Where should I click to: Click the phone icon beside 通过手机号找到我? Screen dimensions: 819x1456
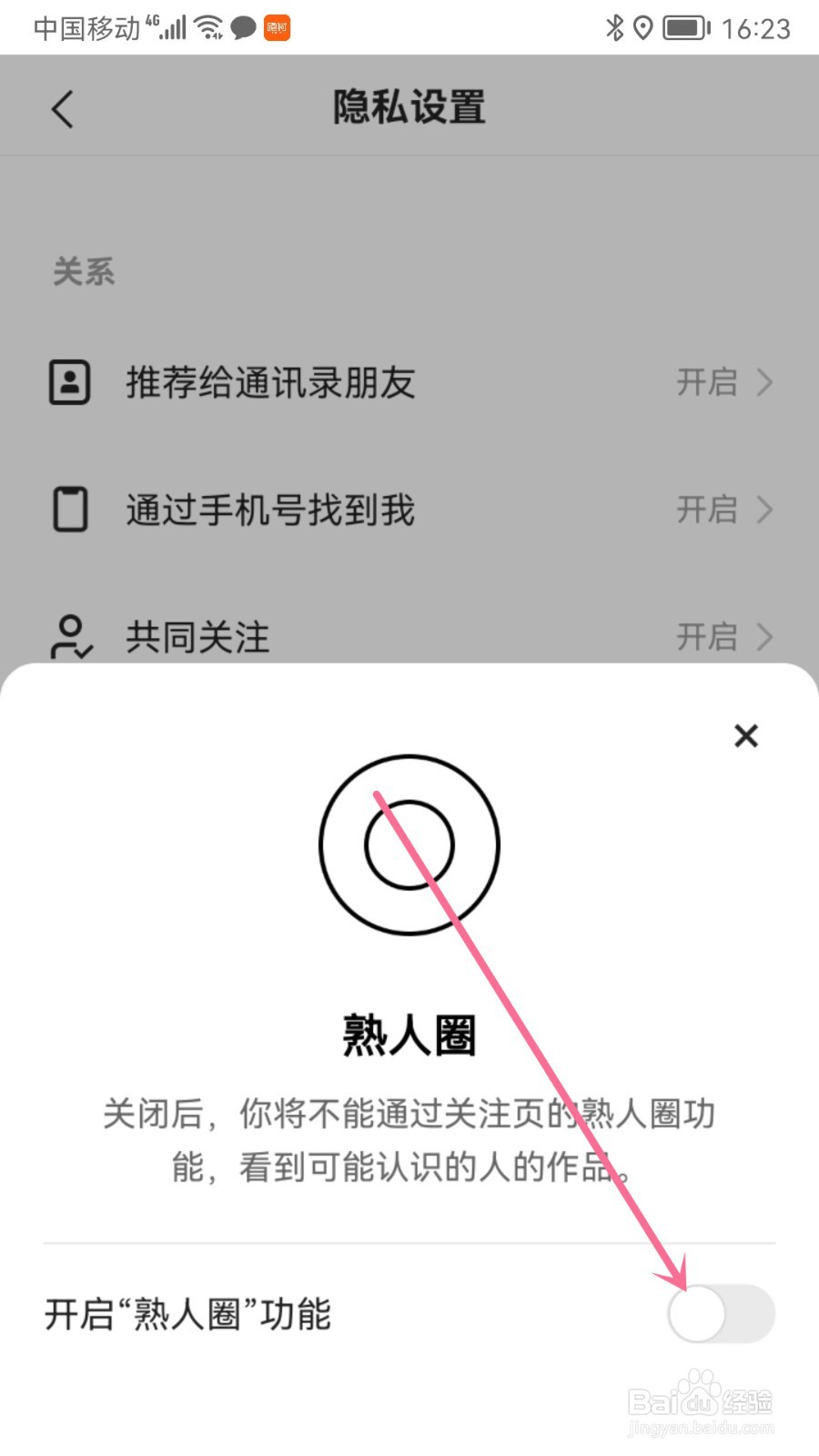pyautogui.click(x=69, y=510)
